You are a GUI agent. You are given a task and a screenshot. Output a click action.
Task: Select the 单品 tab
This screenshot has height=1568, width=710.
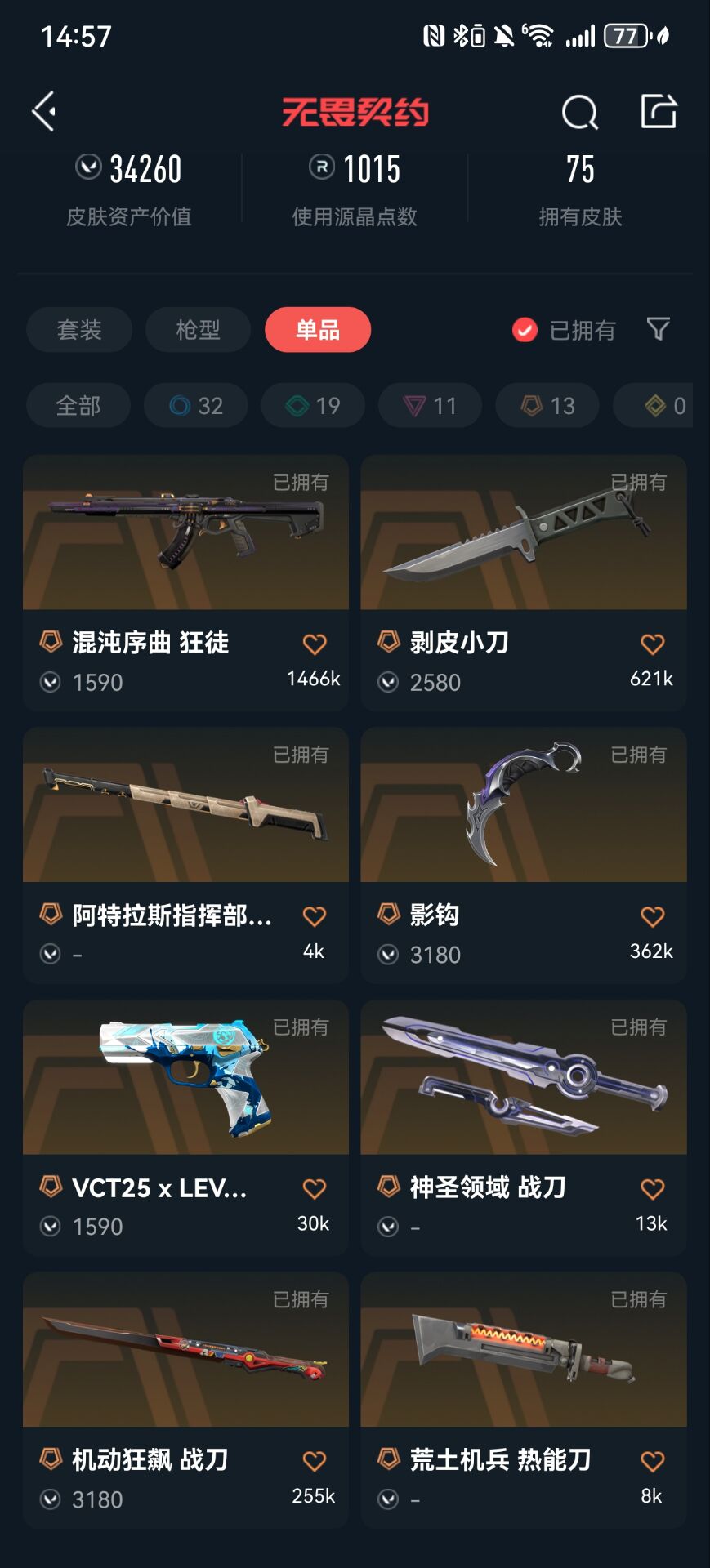(x=317, y=330)
